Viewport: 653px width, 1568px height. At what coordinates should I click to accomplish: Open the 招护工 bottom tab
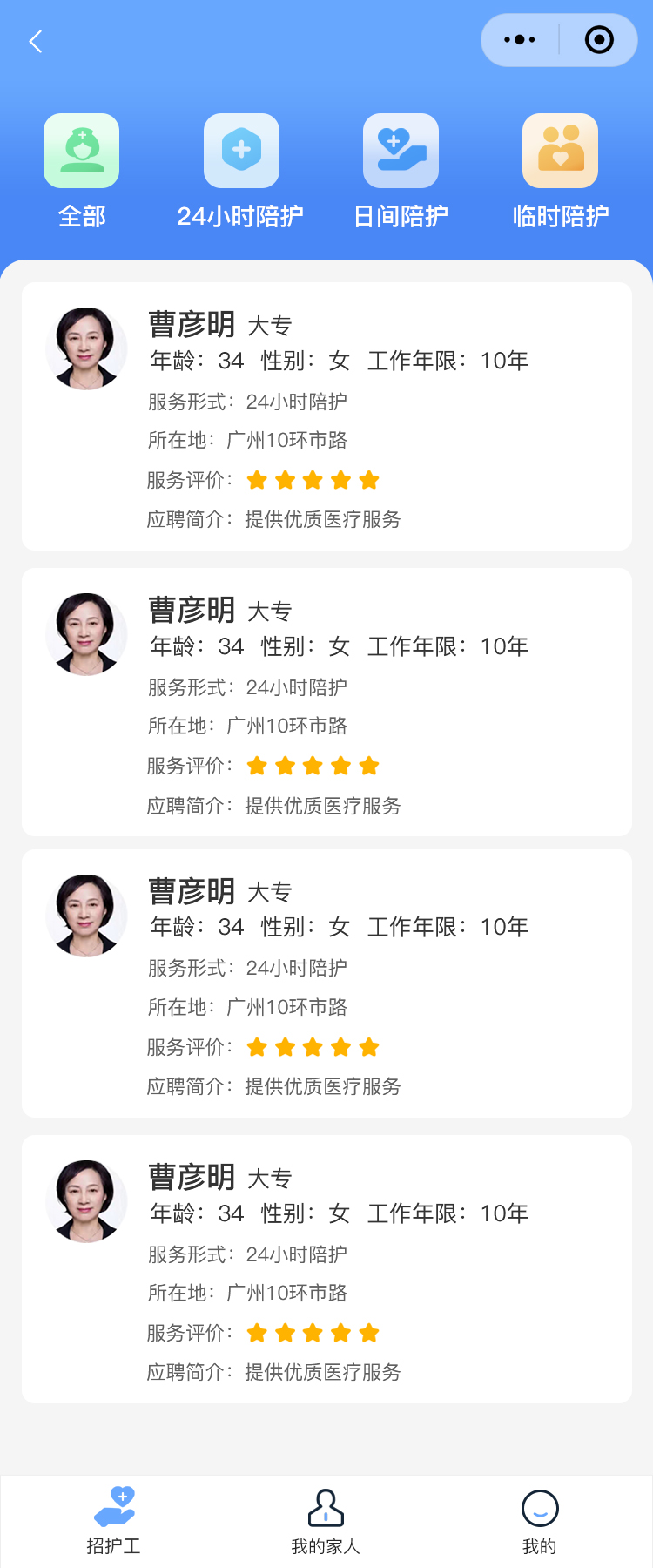[x=114, y=1521]
